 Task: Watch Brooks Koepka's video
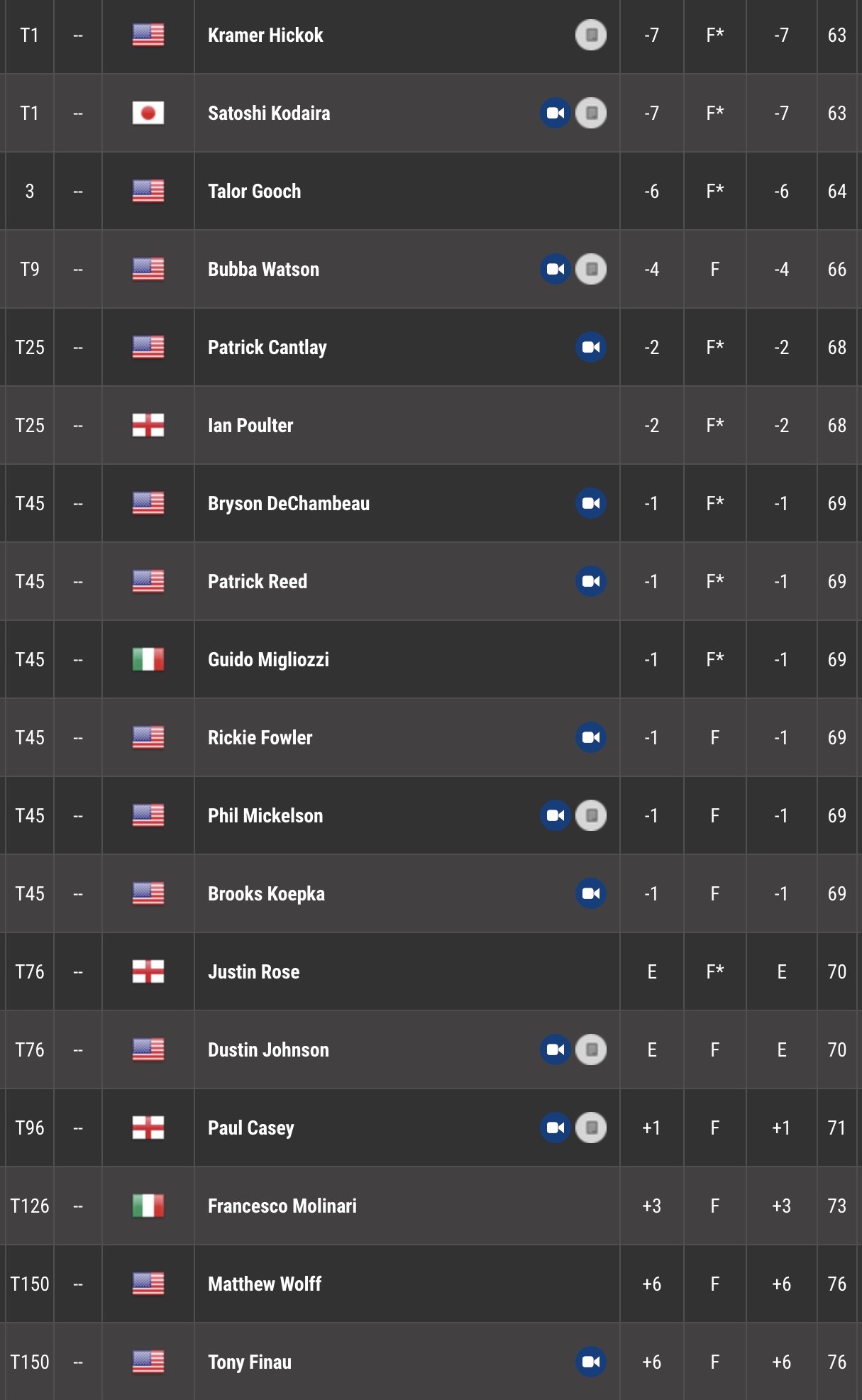click(591, 893)
